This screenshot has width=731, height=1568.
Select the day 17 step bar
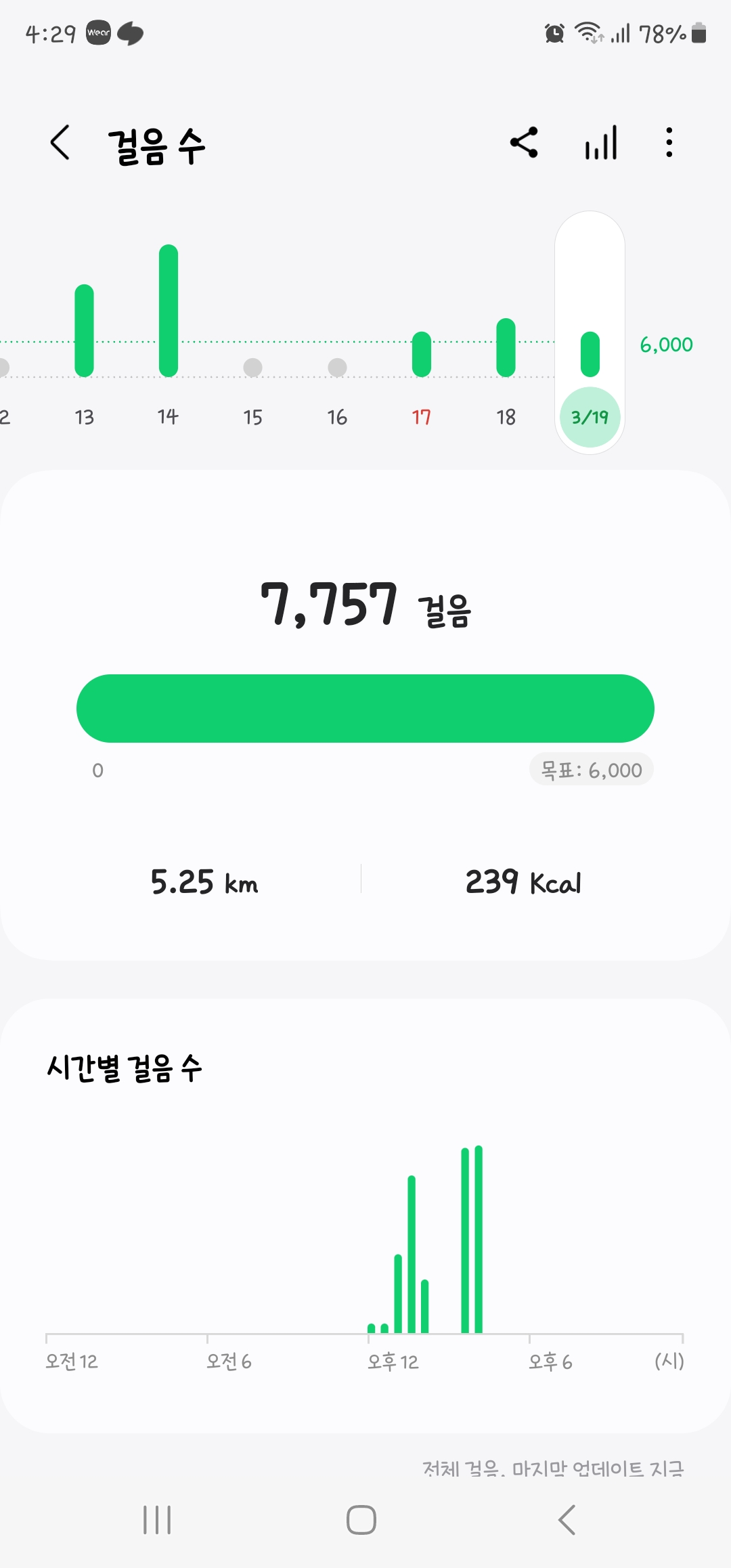[x=422, y=354]
